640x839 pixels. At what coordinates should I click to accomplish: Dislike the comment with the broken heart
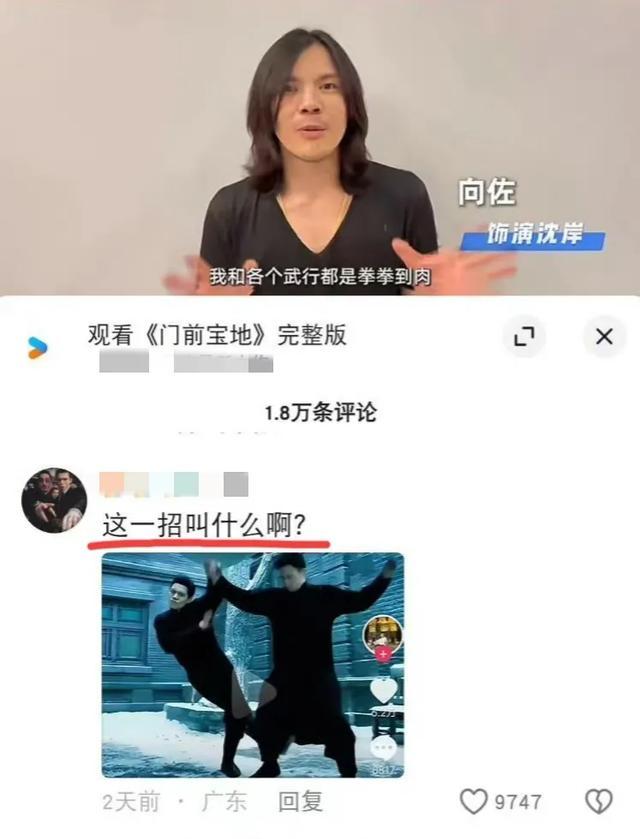pyautogui.click(x=597, y=802)
